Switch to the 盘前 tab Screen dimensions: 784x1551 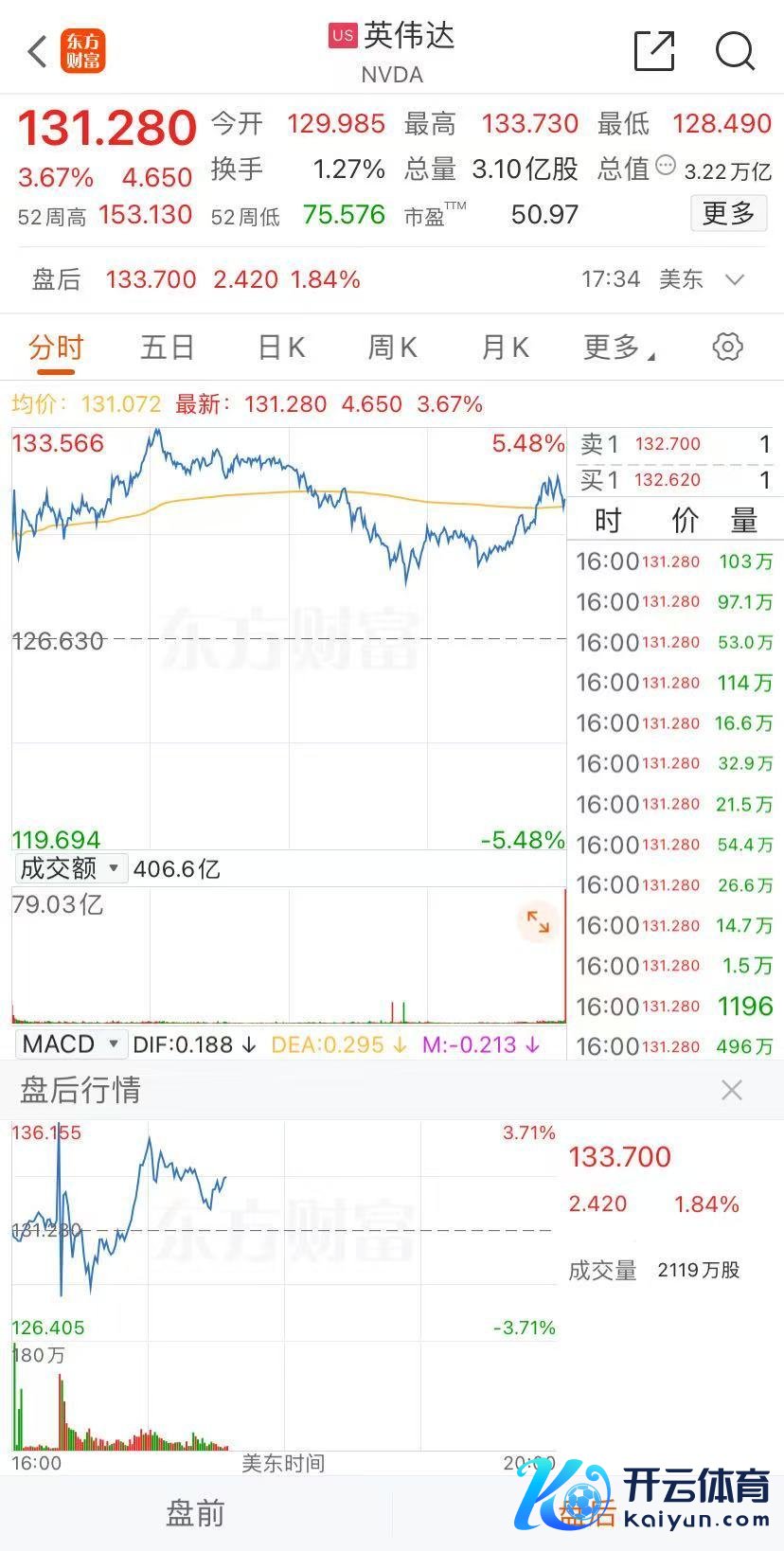(195, 1513)
